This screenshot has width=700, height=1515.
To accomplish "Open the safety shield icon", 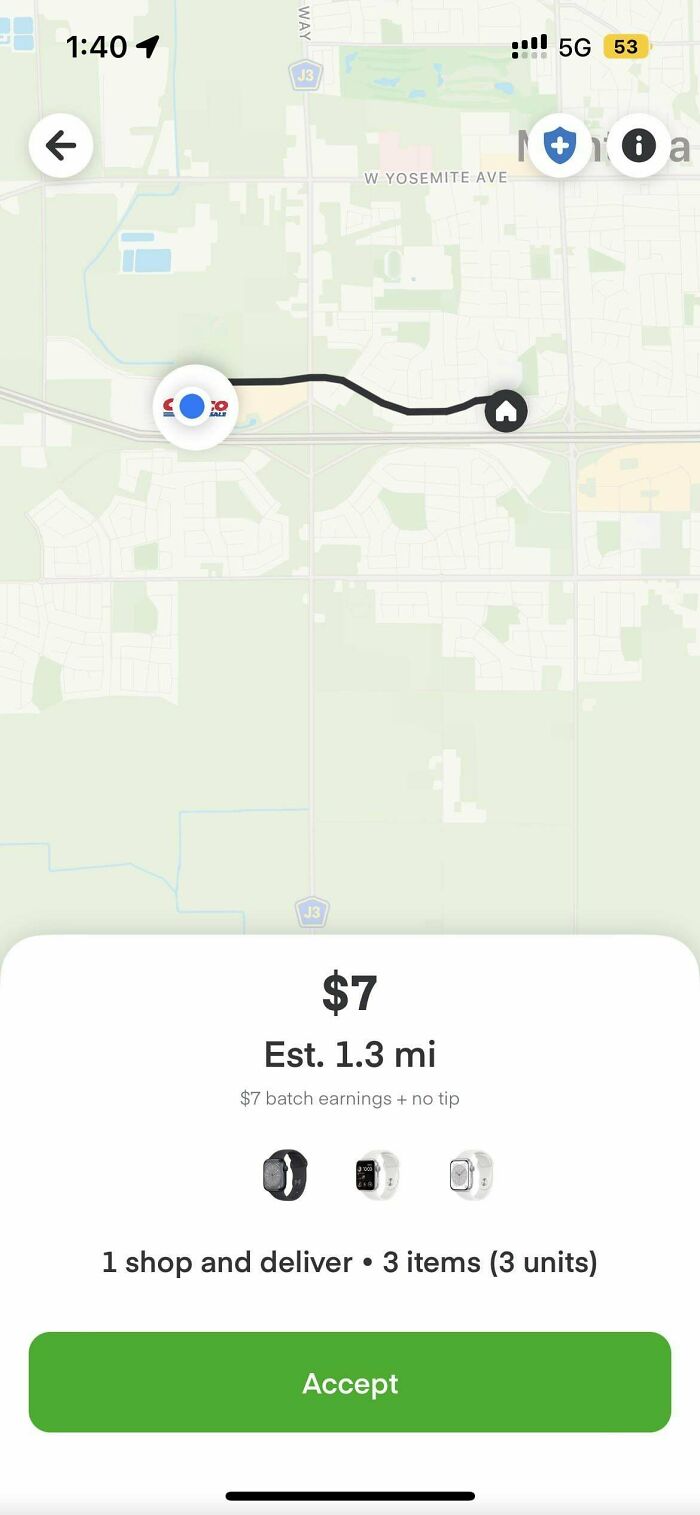I will click(x=560, y=146).
